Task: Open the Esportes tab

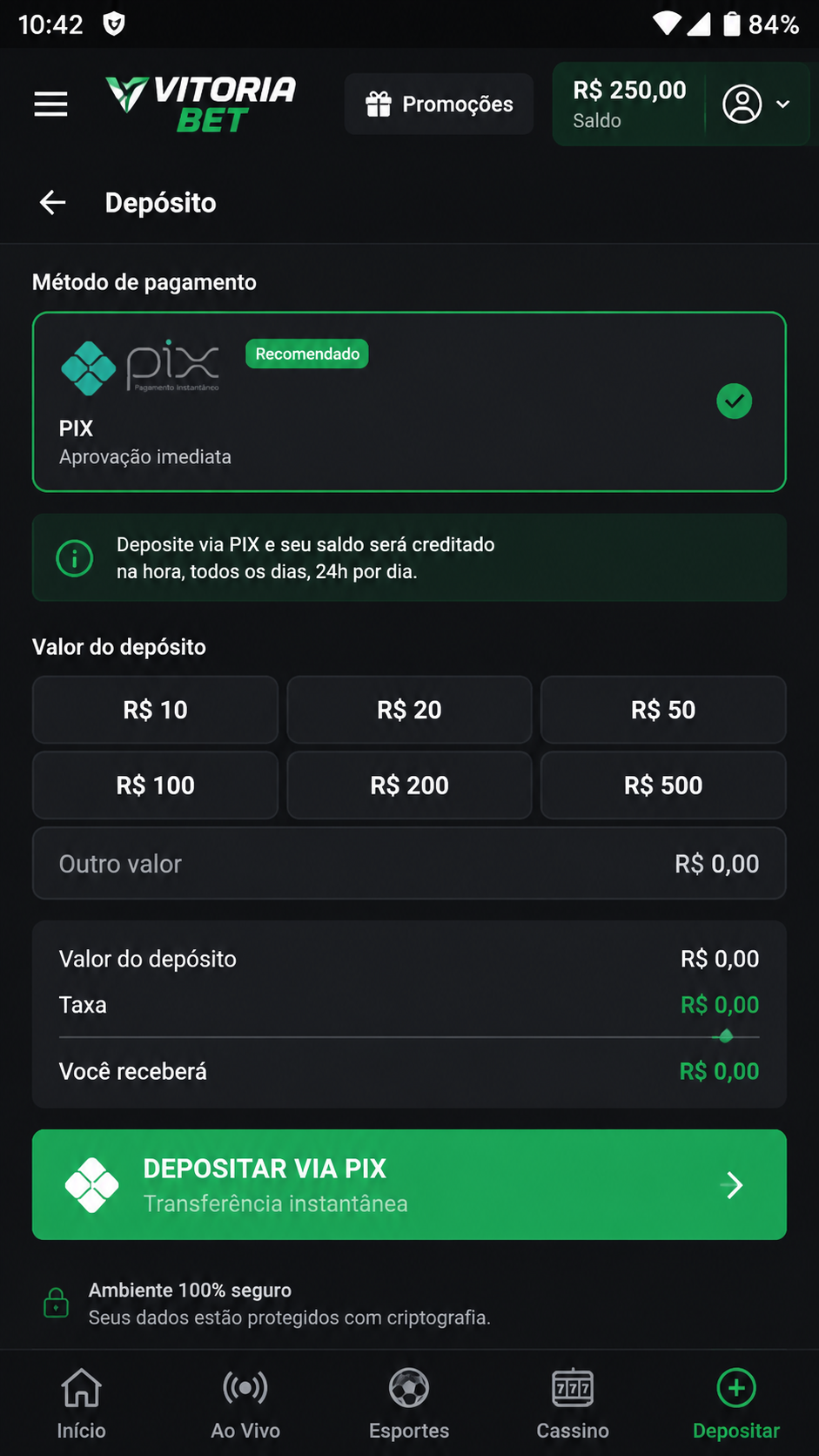Action: 409,1404
